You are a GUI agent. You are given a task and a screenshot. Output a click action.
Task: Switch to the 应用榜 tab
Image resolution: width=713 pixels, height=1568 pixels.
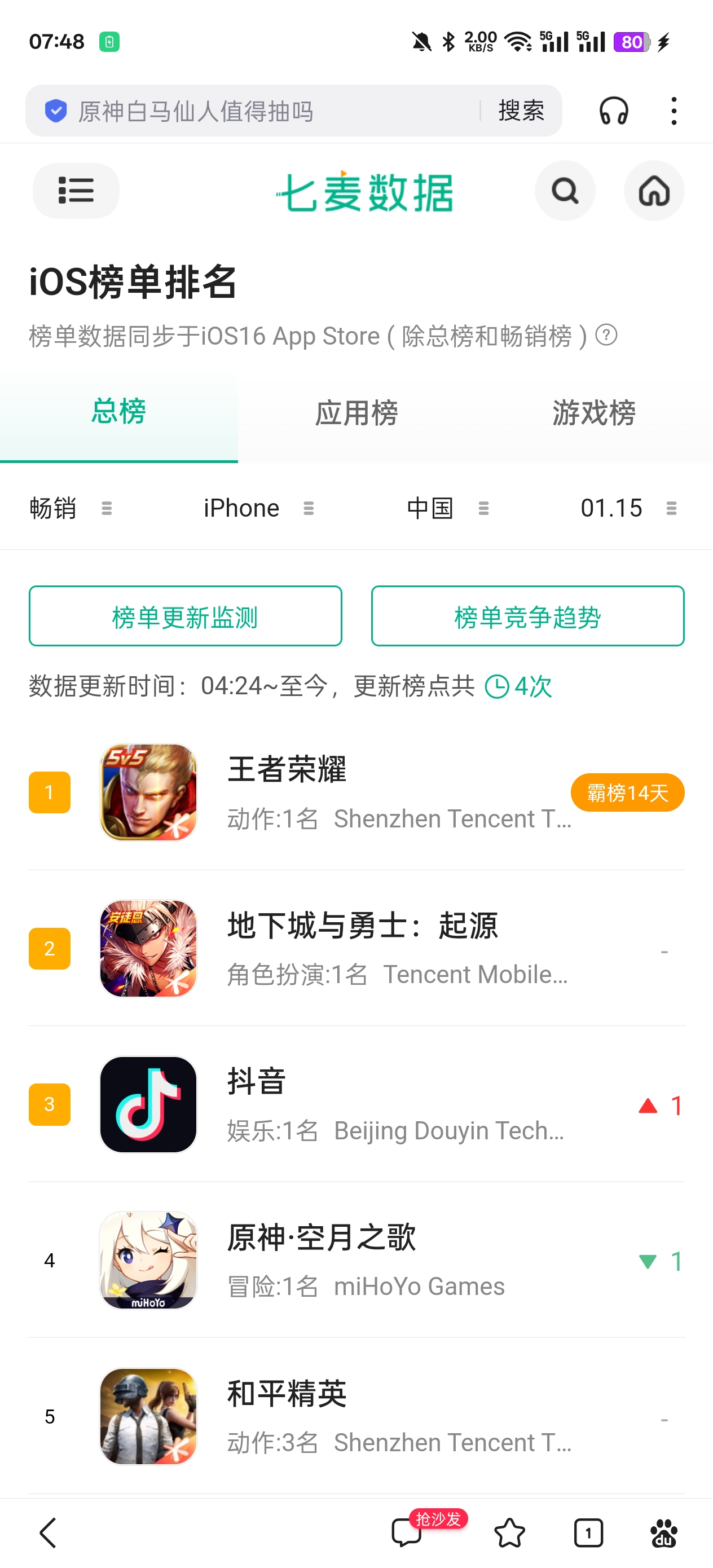click(x=356, y=413)
